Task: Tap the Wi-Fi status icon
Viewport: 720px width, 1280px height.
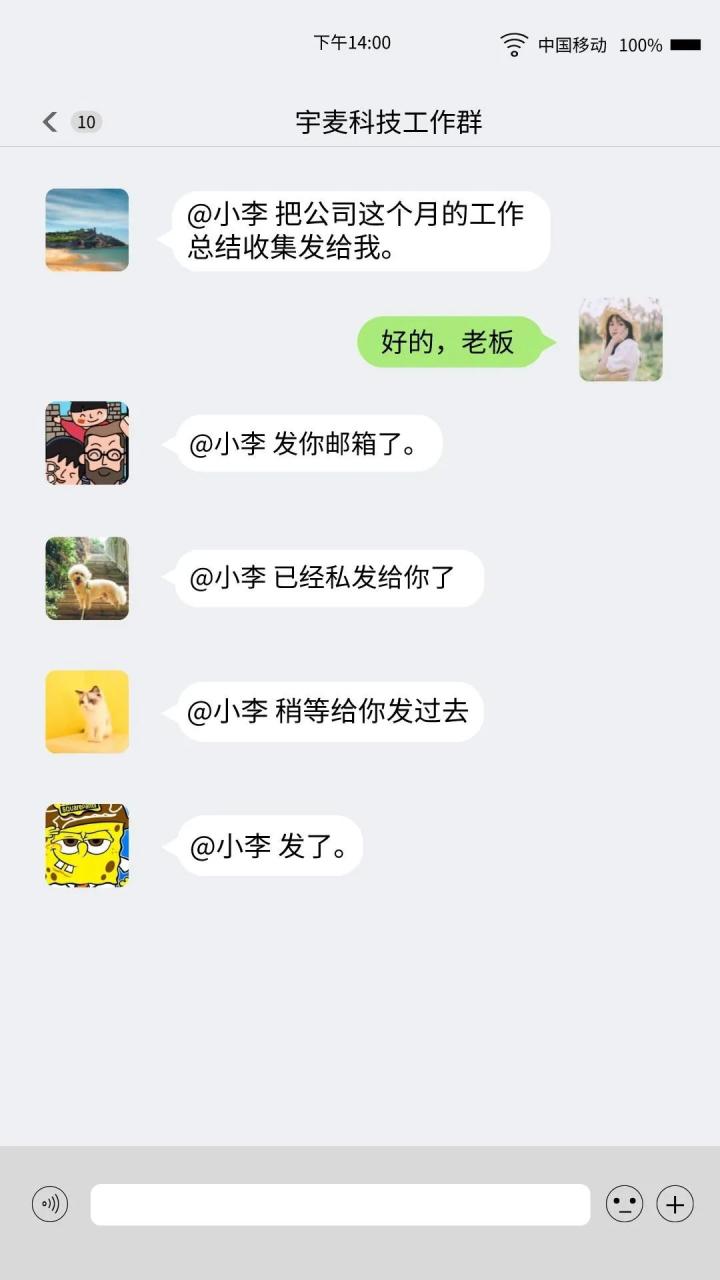Action: point(513,43)
